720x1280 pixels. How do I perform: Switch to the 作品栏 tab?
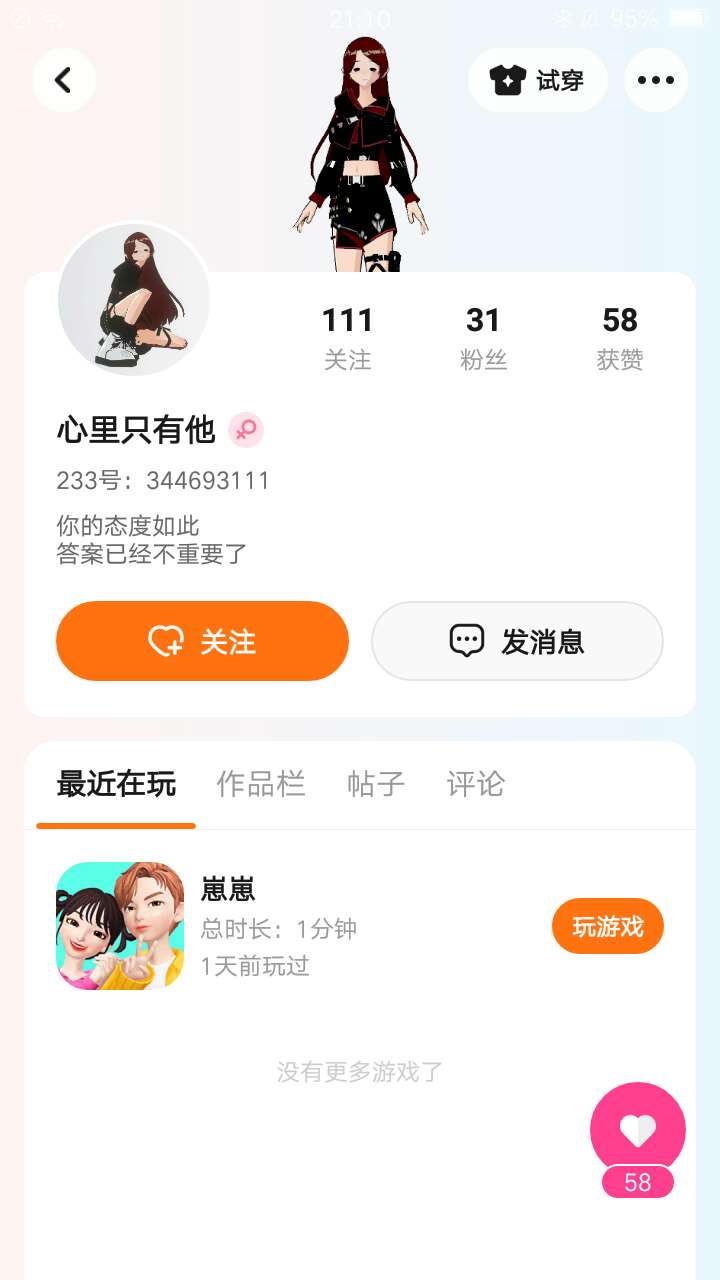pos(261,784)
